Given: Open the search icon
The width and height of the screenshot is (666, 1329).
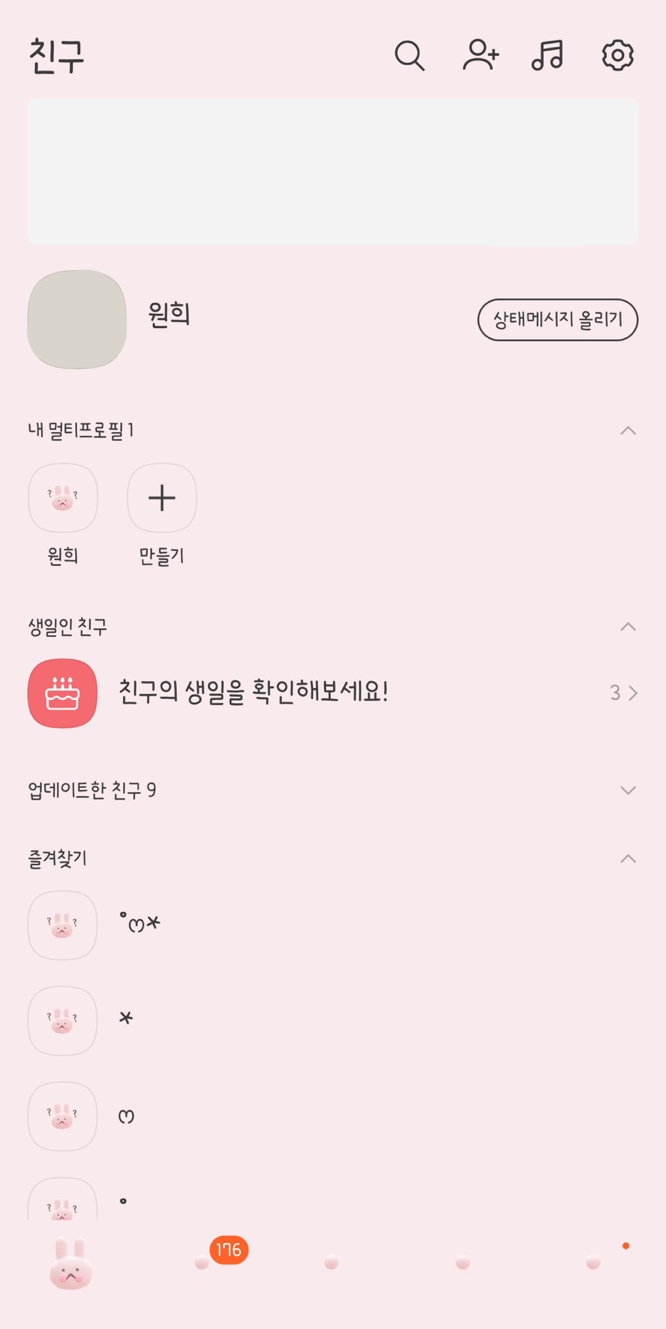Looking at the screenshot, I should tap(409, 56).
